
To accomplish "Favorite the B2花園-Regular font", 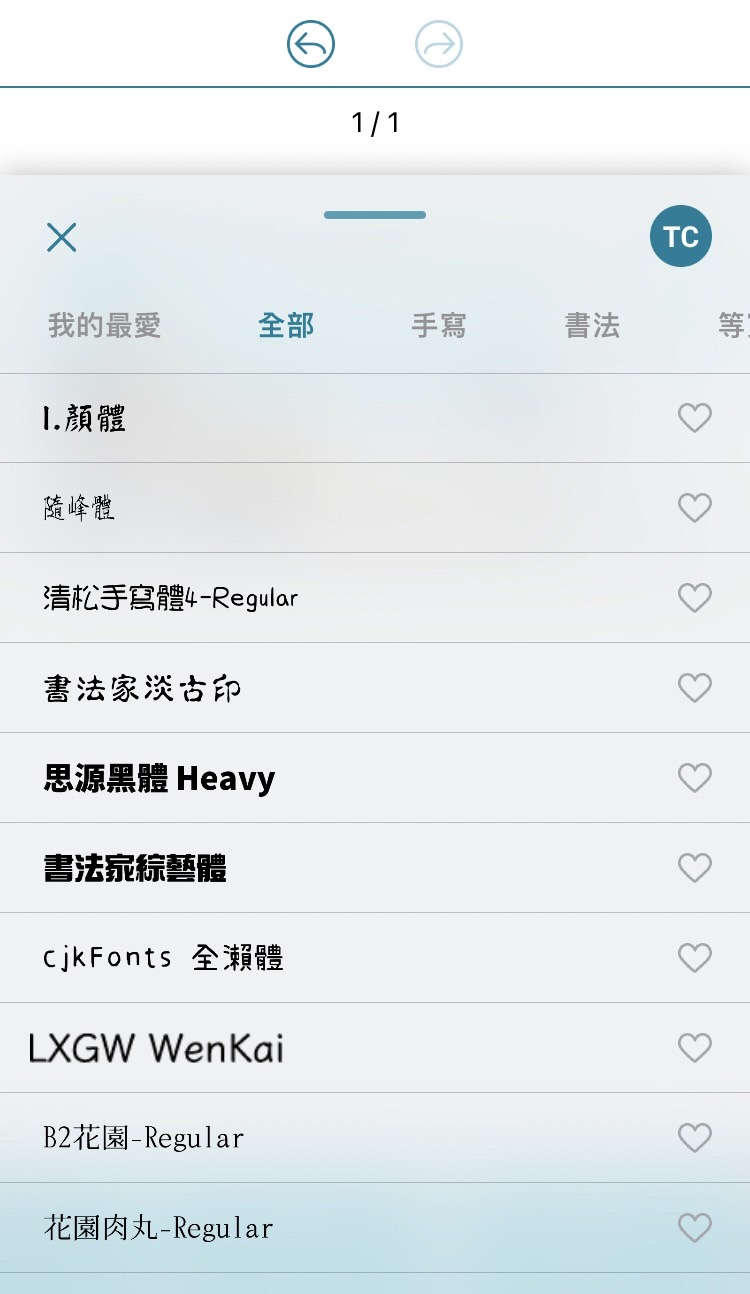I will [695, 1138].
